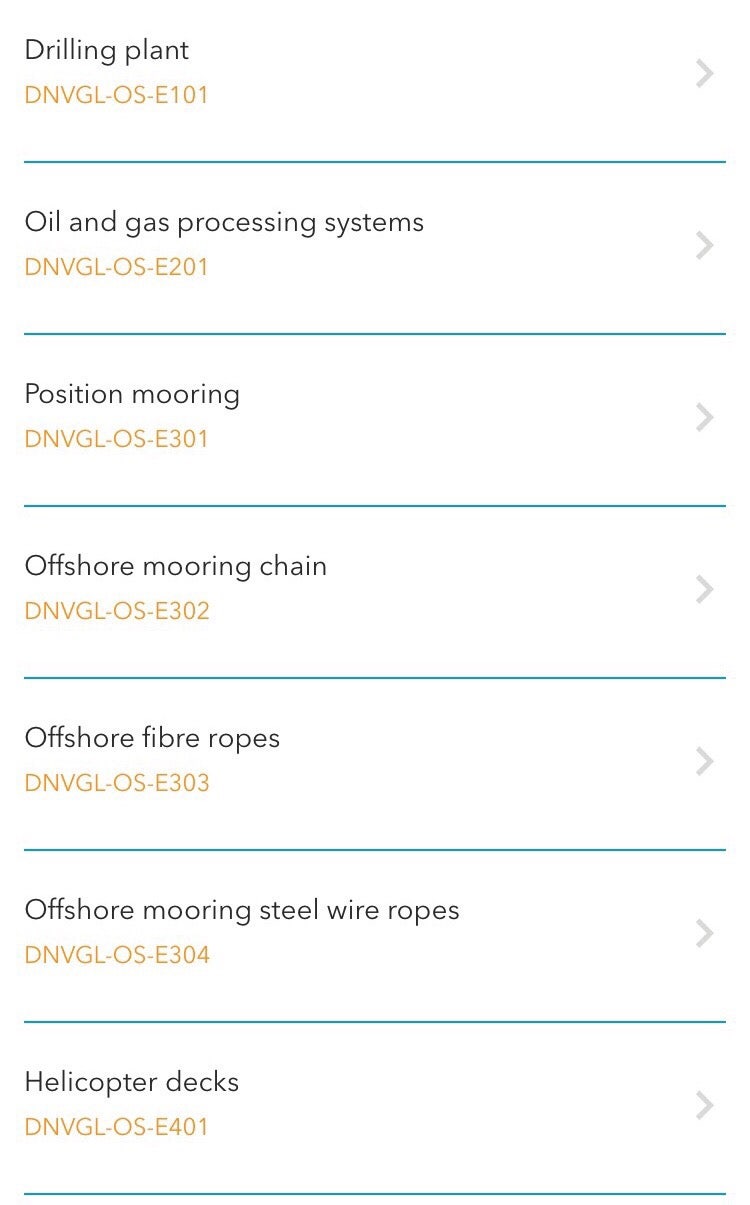Open the Position mooring standard
The height and width of the screenshot is (1205, 750).
tap(132, 394)
